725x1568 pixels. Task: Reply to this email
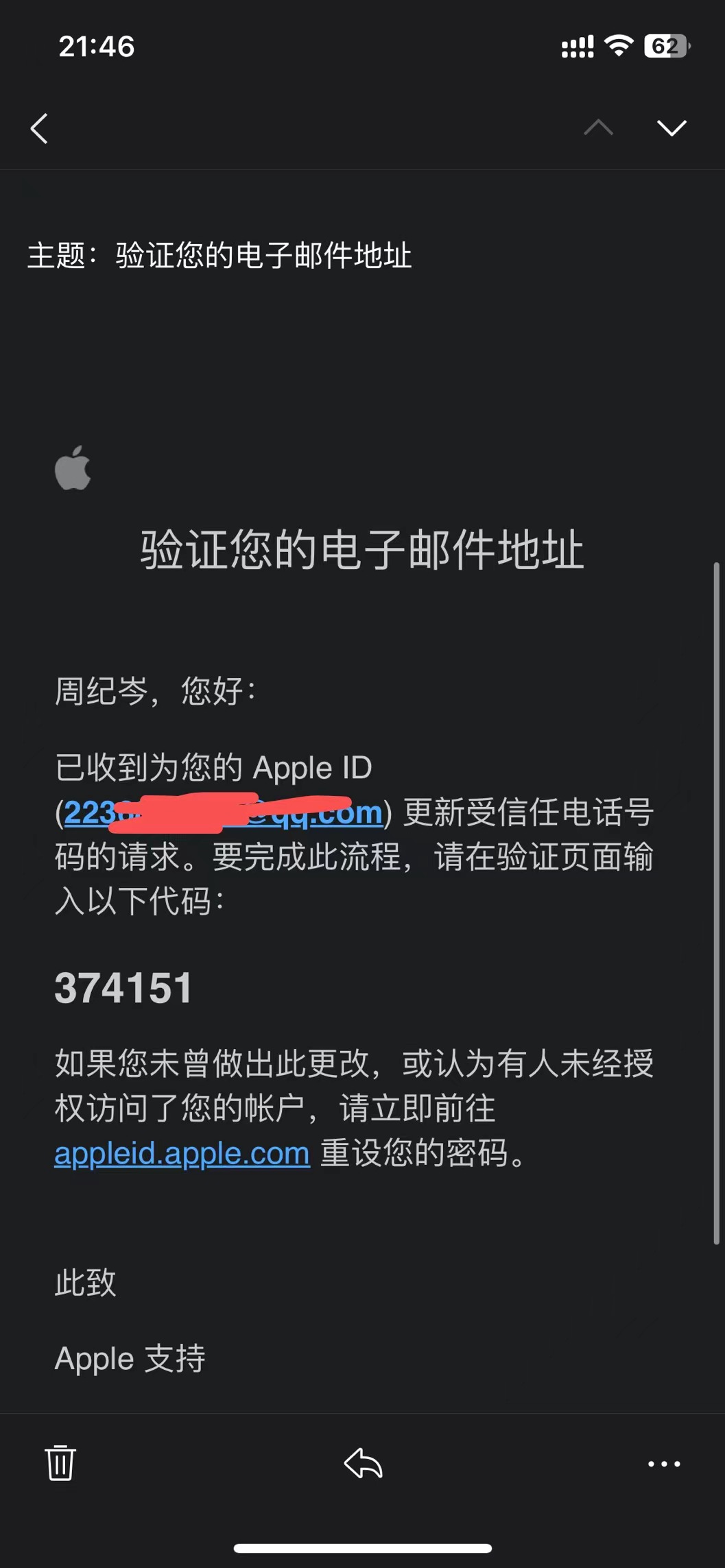point(363,1463)
